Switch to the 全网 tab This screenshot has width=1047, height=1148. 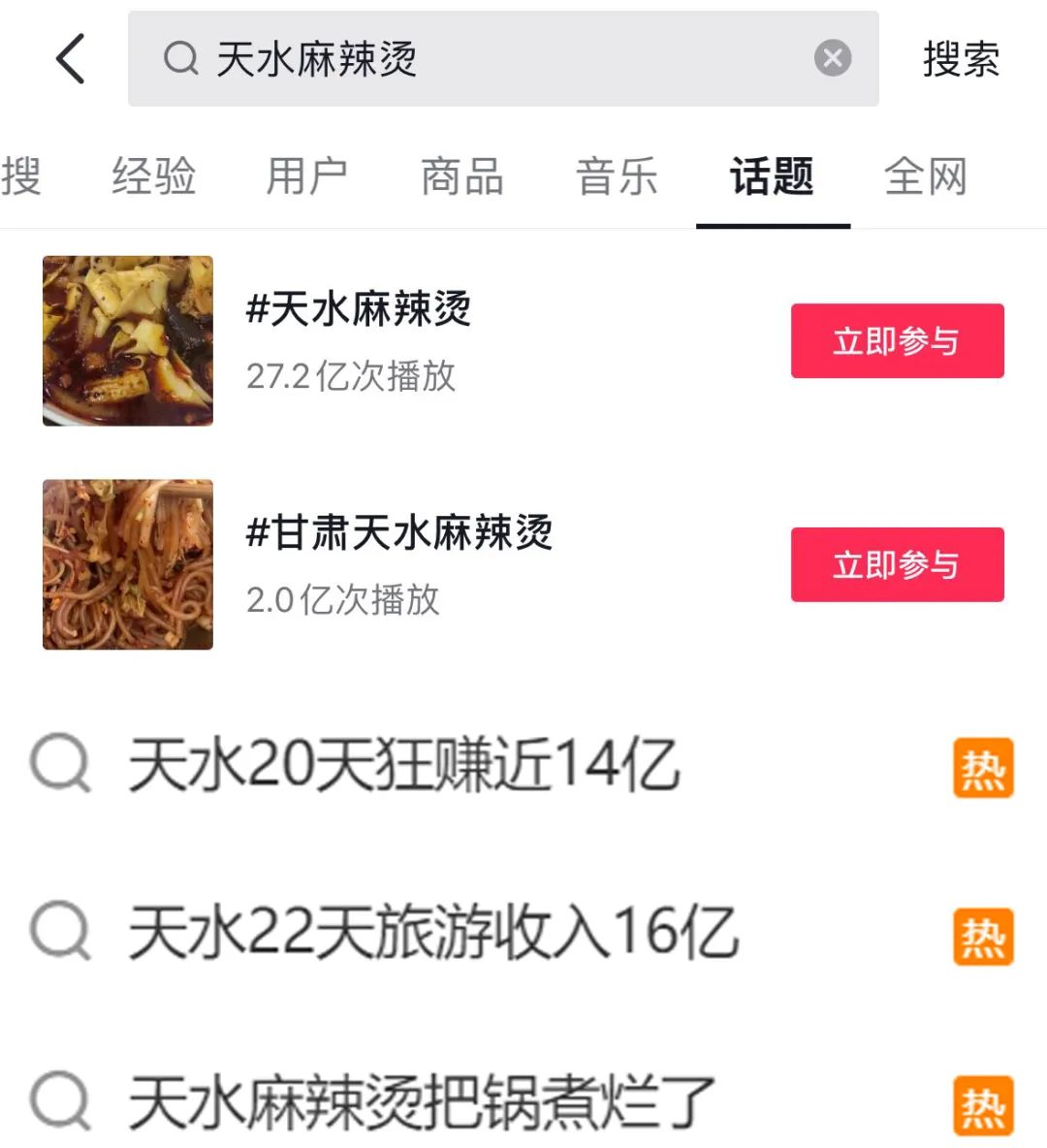click(x=926, y=176)
